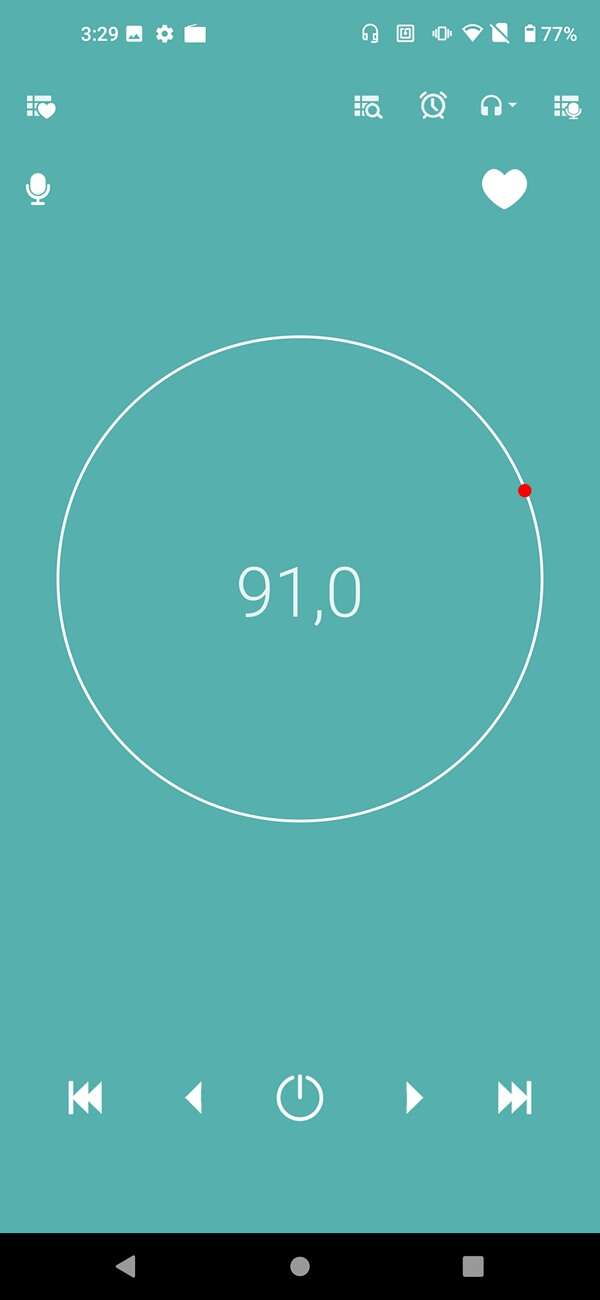The width and height of the screenshot is (600, 1300).
Task: Seek to the next station
Action: pos(515,1097)
